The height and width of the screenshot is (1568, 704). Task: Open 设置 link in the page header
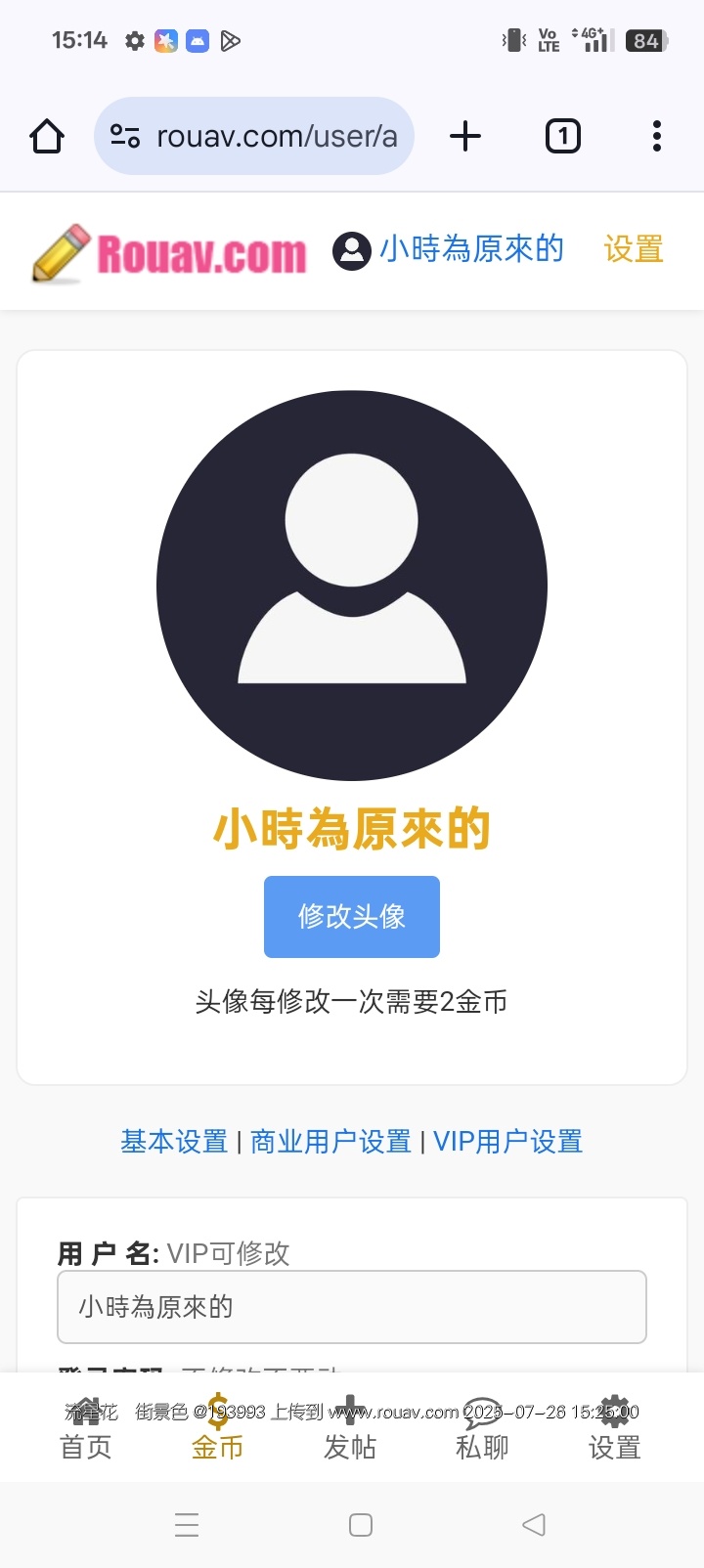click(x=634, y=250)
